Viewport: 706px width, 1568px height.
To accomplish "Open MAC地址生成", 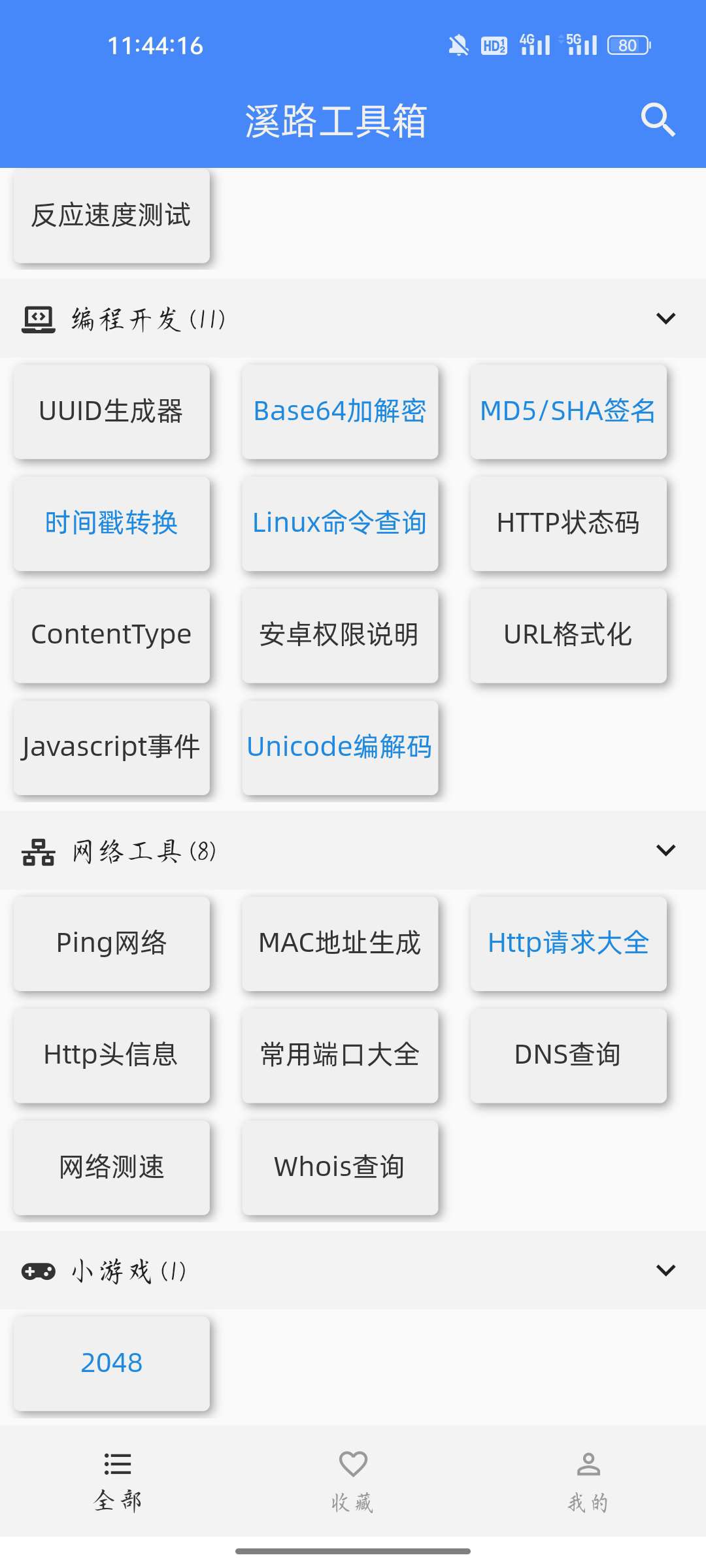I will 340,943.
